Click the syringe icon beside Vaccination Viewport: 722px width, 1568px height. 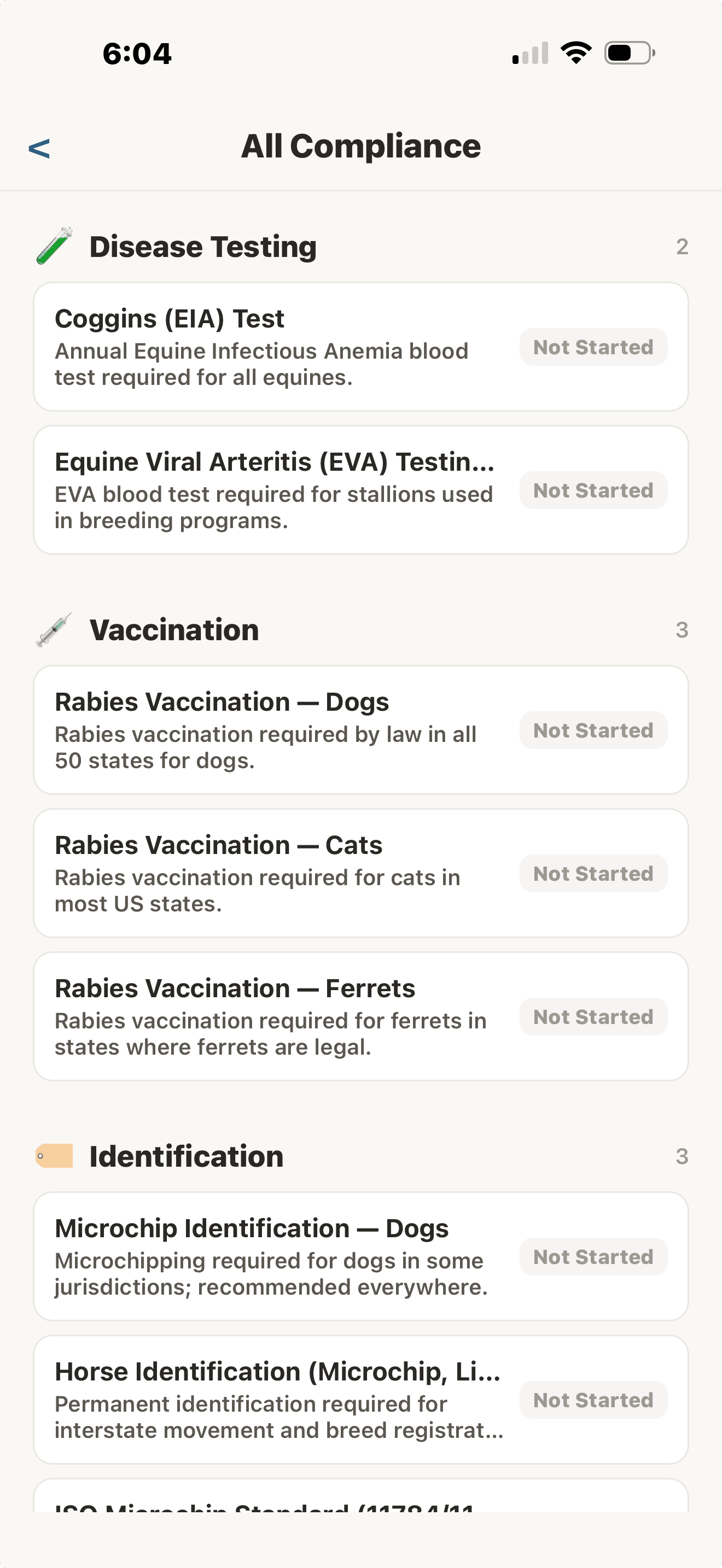(x=54, y=629)
